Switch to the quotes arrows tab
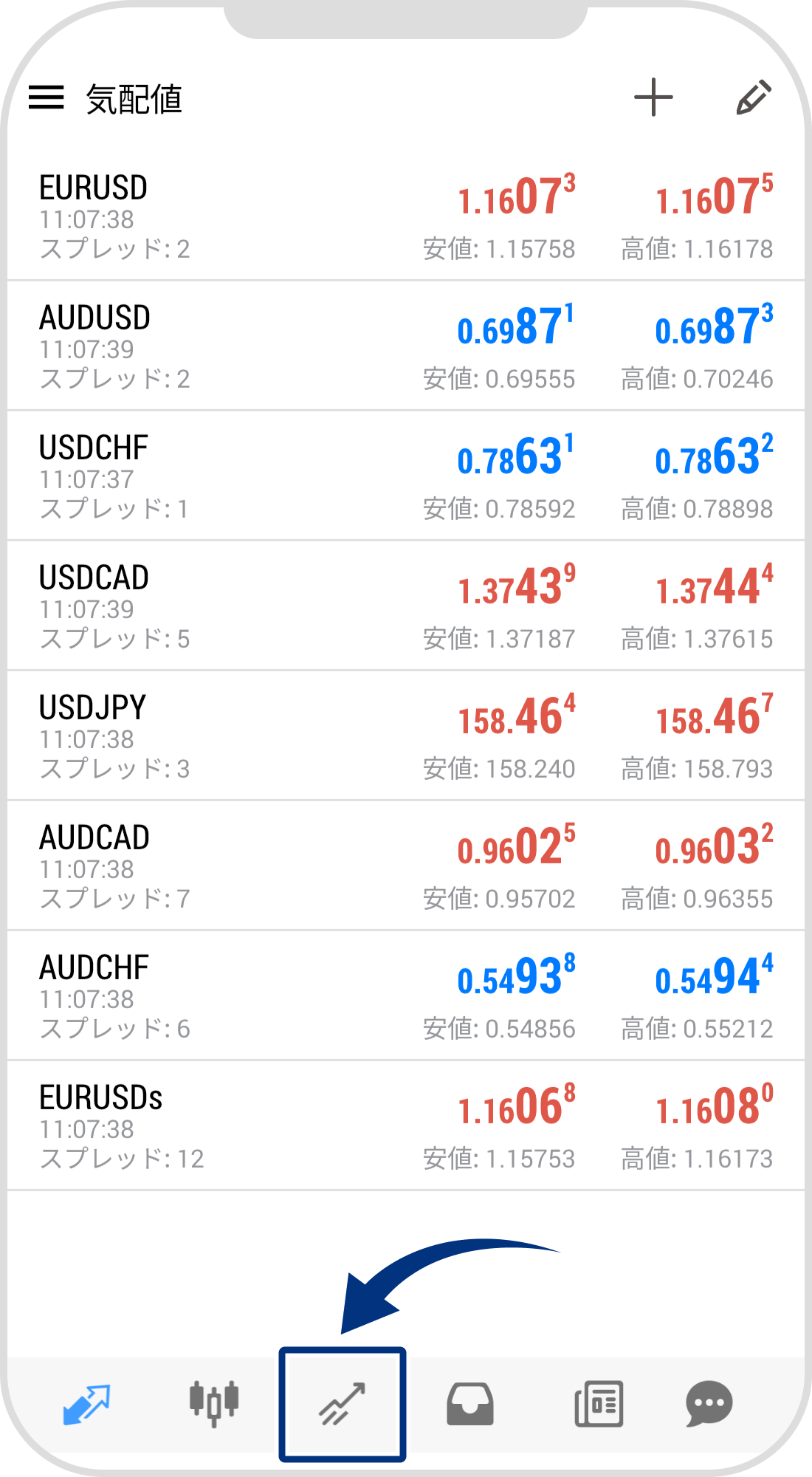Screen dimensions: 812x1477 [x=86, y=1403]
